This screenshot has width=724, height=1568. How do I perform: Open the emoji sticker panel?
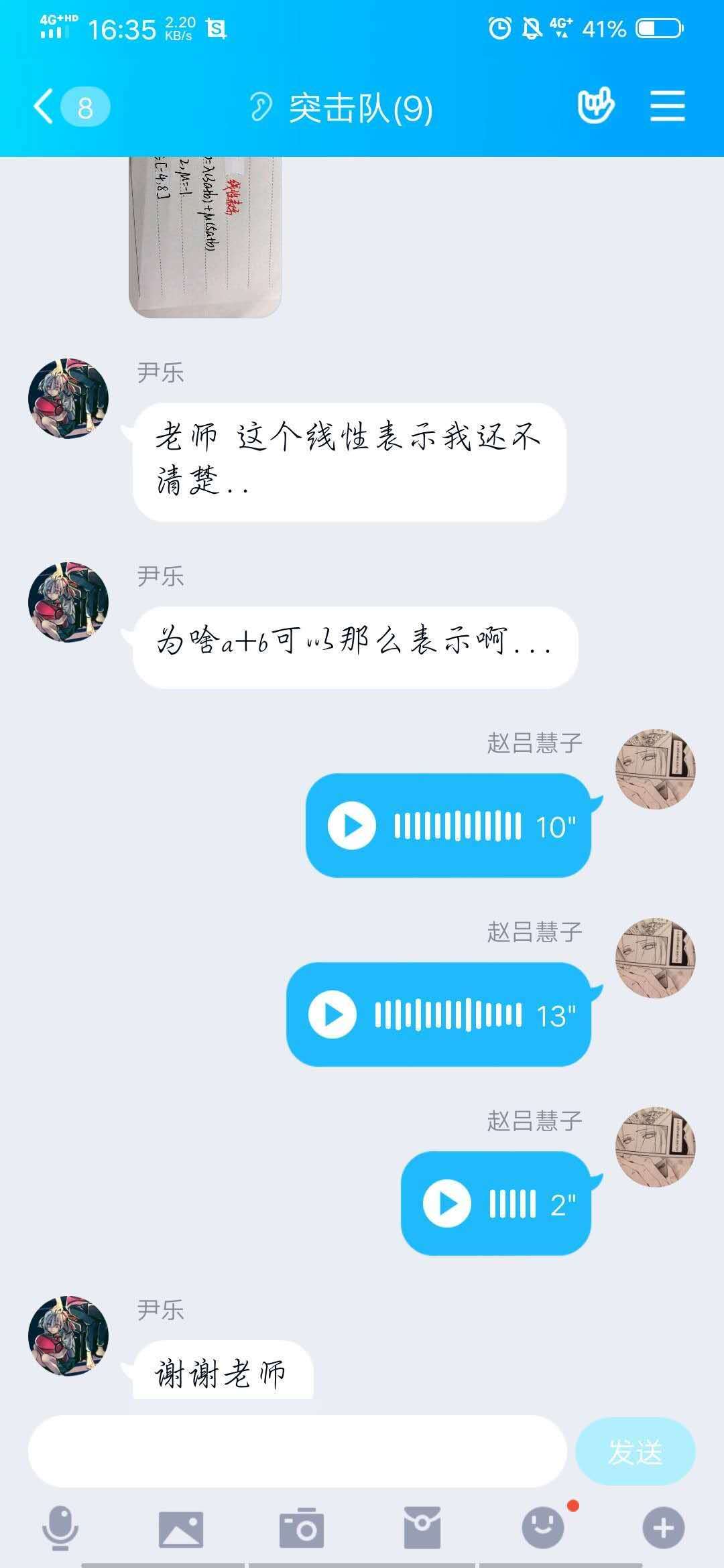tap(543, 1528)
